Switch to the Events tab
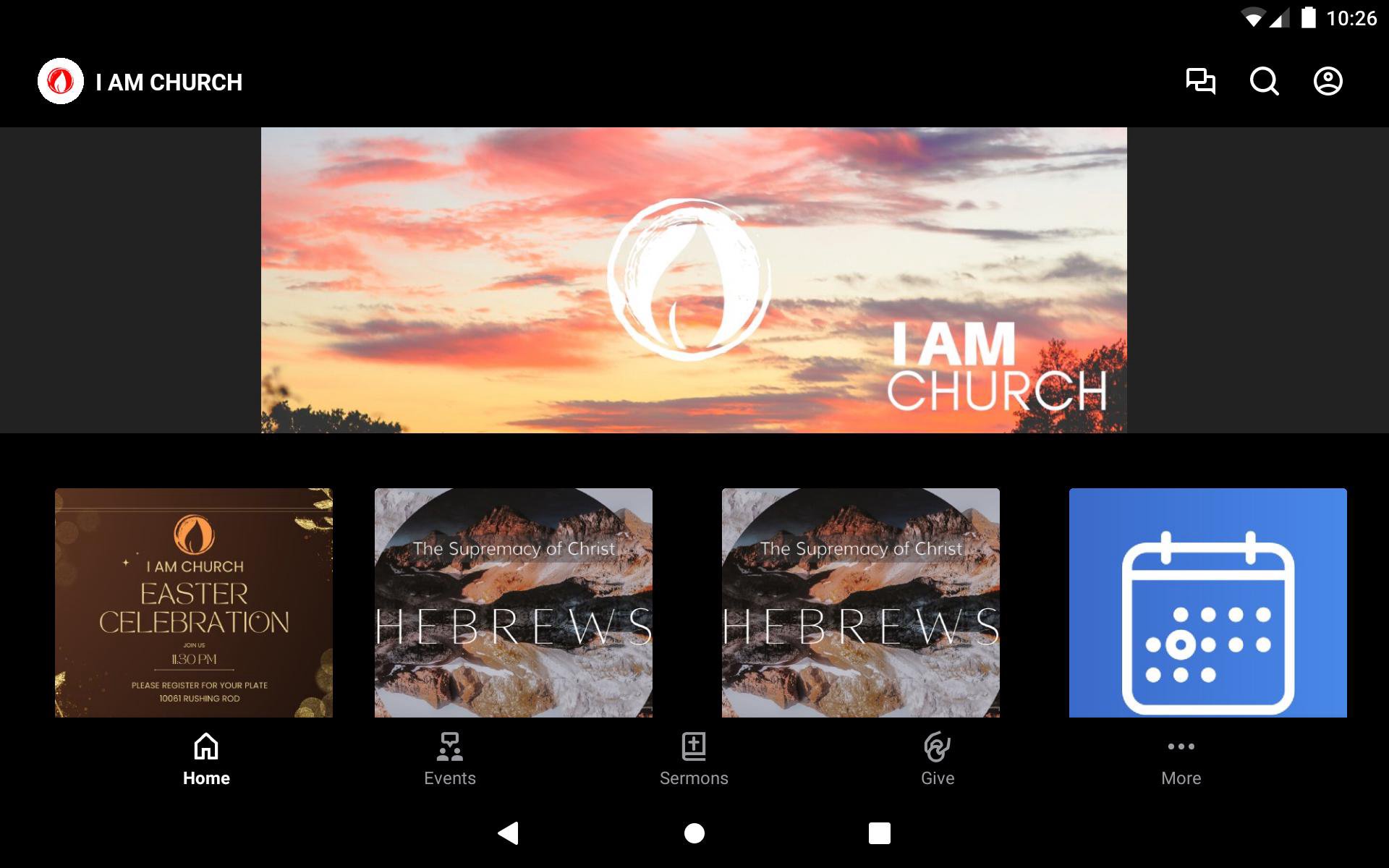Screen dimensions: 1389x868 click(x=450, y=759)
